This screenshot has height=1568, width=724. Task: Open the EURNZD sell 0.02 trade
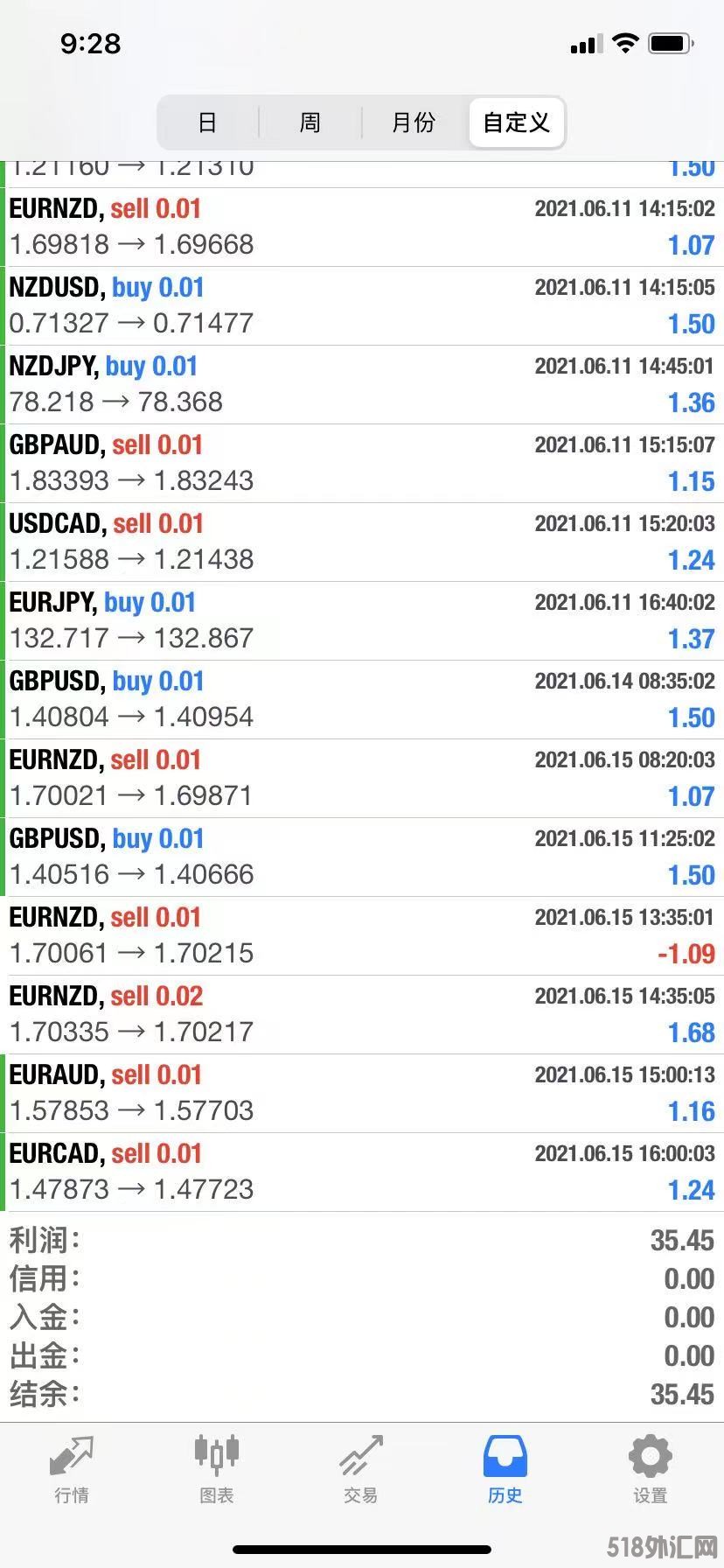(x=362, y=1014)
